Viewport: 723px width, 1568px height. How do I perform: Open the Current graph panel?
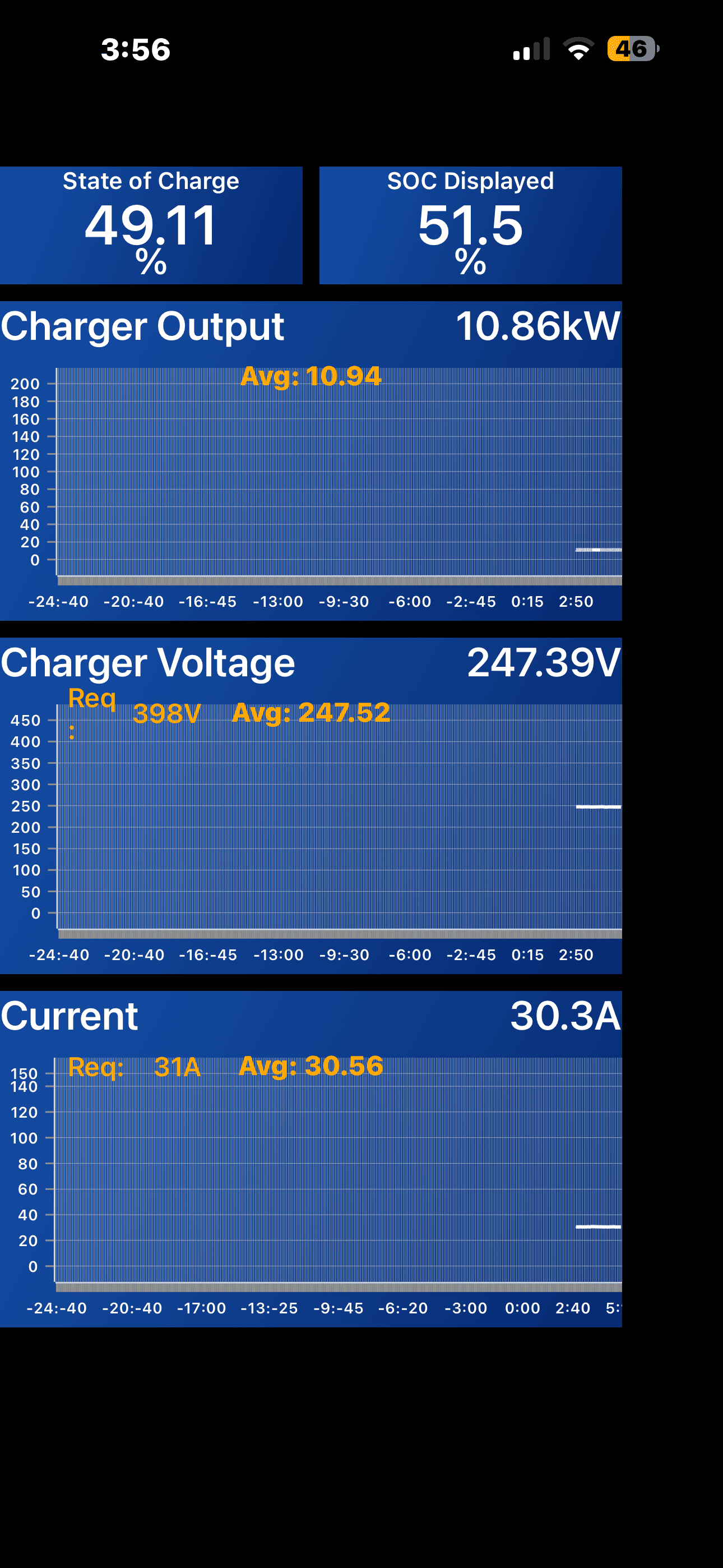tap(310, 1159)
